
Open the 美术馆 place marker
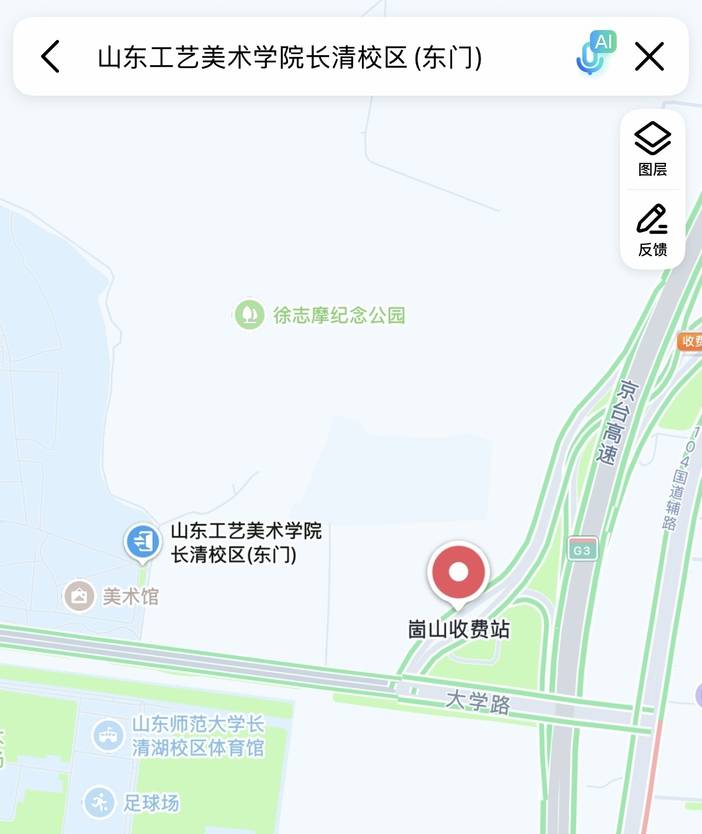click(x=80, y=596)
